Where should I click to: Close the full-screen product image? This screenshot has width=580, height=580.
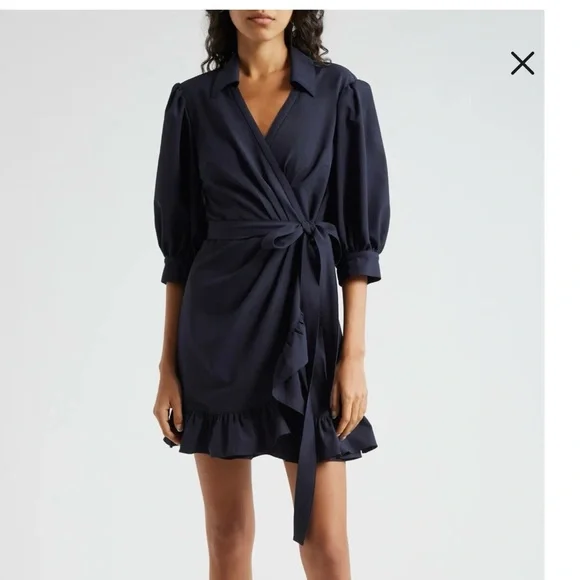pyautogui.click(x=522, y=63)
